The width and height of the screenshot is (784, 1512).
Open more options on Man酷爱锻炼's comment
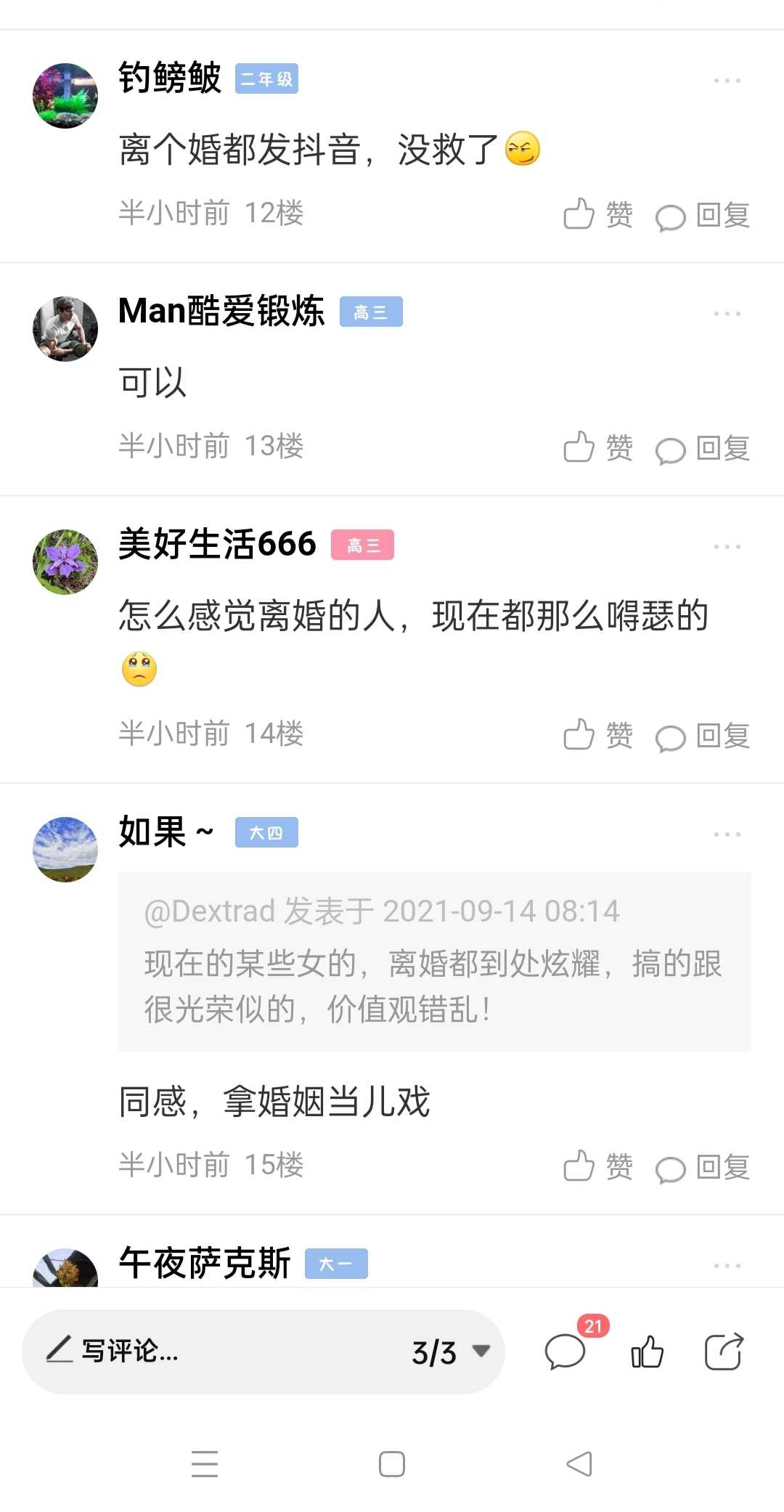pos(727,314)
